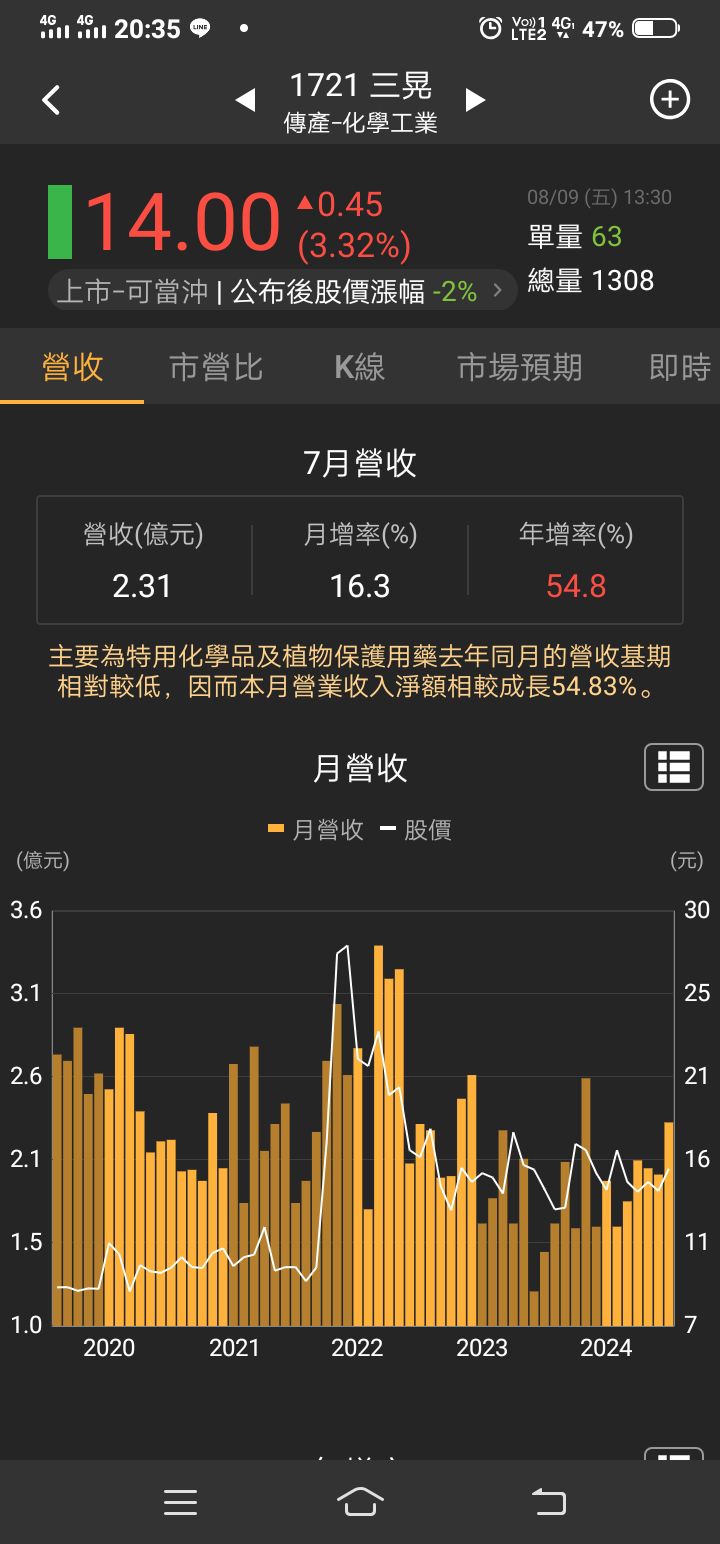This screenshot has height=1544, width=720.
Task: Open the 公布後股價漲幅 details chip
Action: click(282, 292)
